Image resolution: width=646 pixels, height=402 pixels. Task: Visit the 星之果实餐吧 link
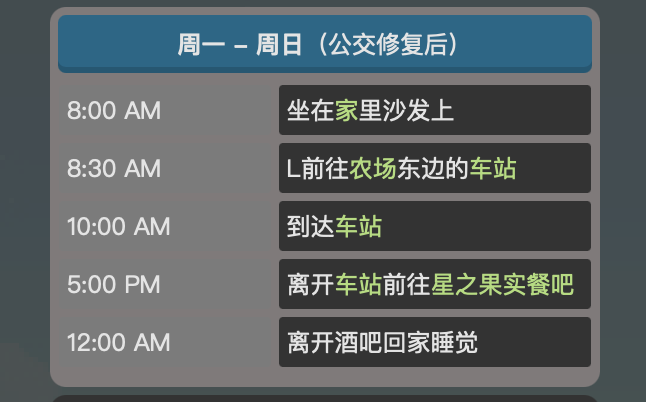(x=503, y=284)
